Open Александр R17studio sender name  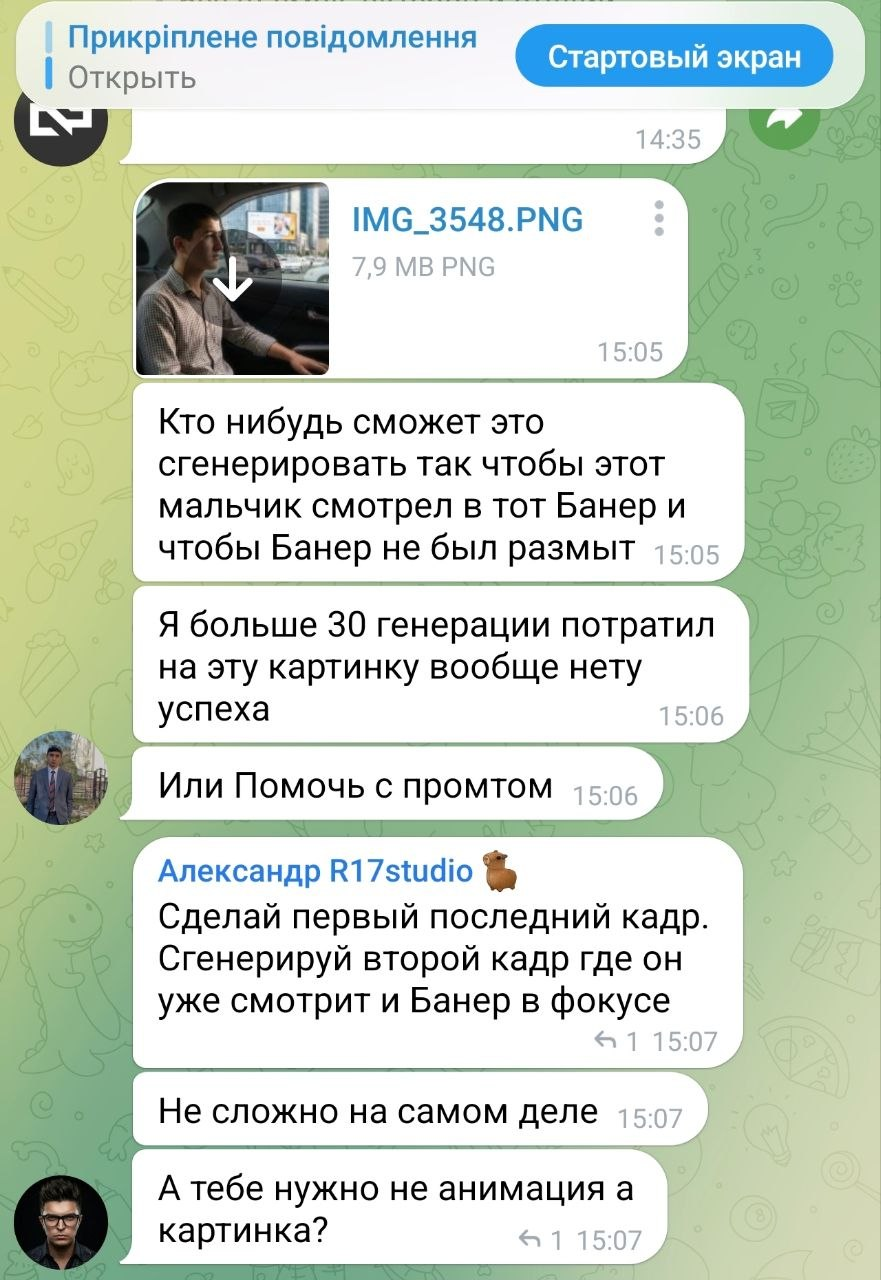tap(315, 872)
